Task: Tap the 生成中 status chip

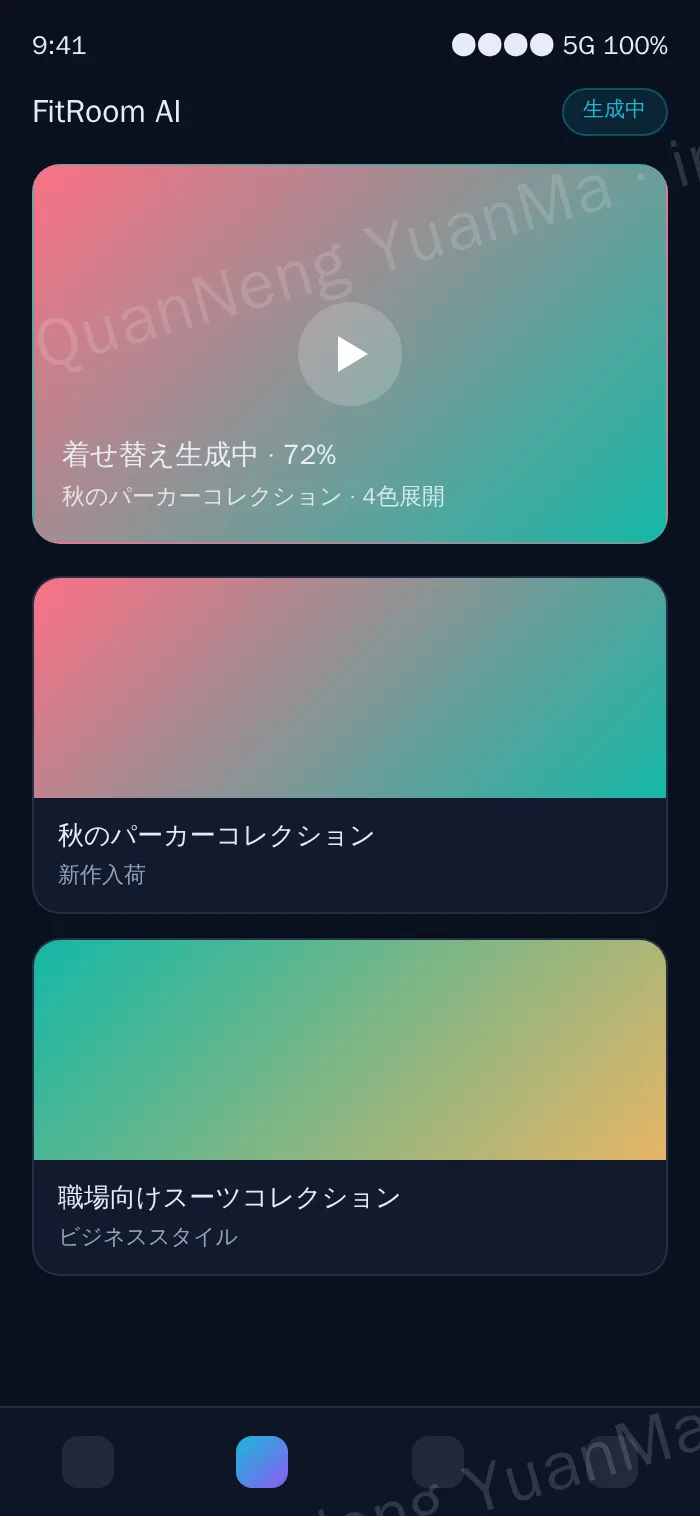Action: [615, 111]
